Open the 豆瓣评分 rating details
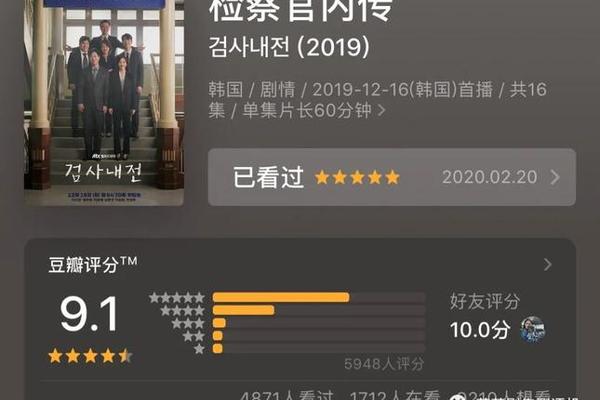Image resolution: width=600 pixels, height=400 pixels. coord(547,265)
